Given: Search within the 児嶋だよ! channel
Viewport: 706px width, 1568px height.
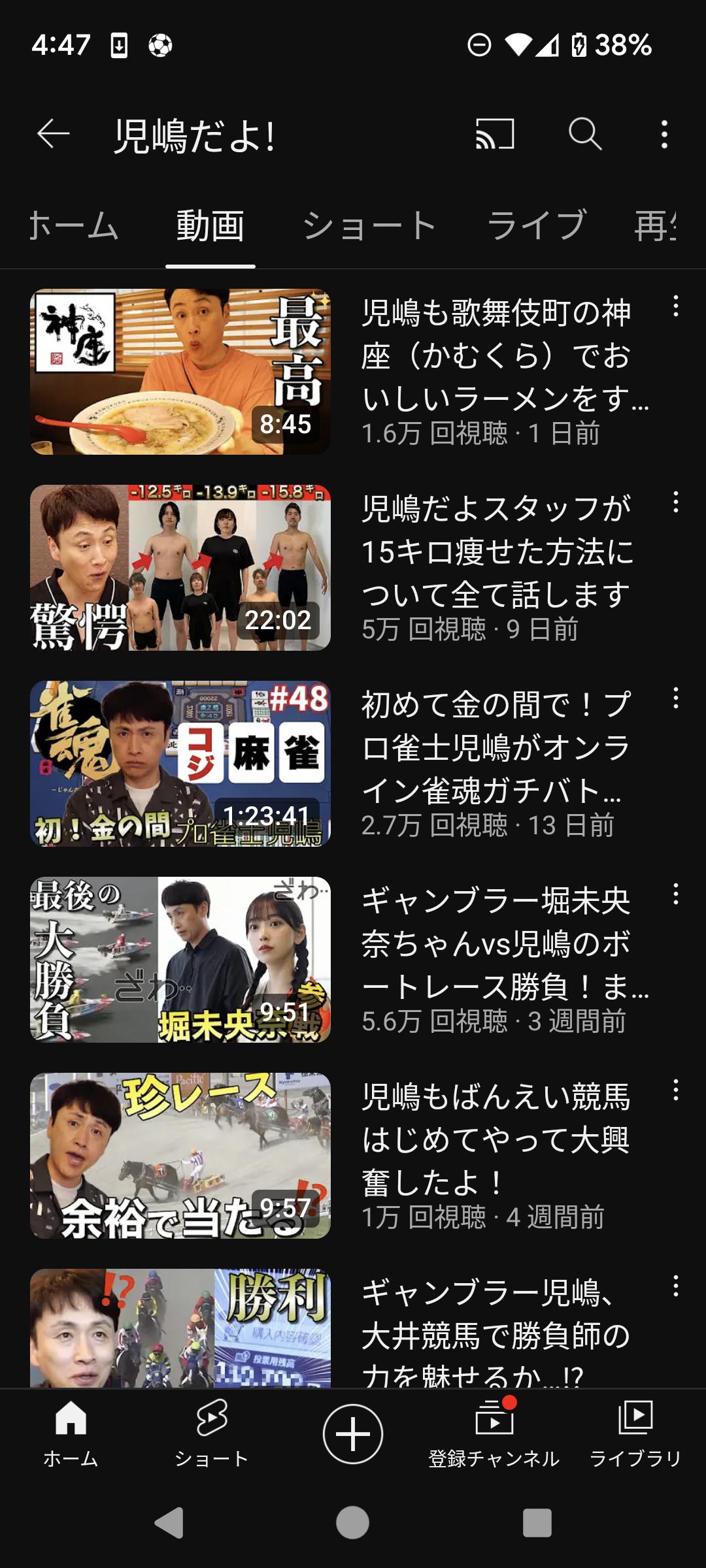Looking at the screenshot, I should click(585, 135).
